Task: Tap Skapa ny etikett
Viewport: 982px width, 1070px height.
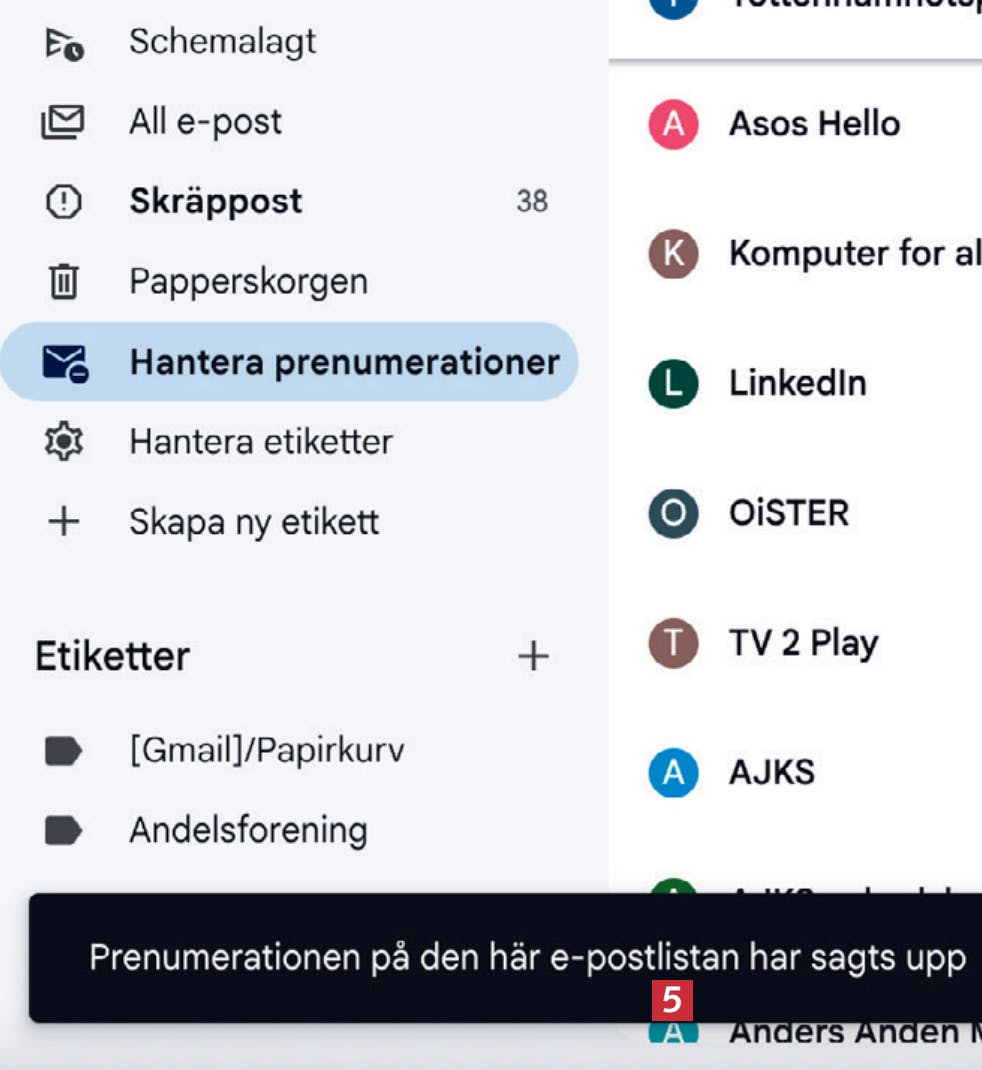Action: (x=253, y=522)
